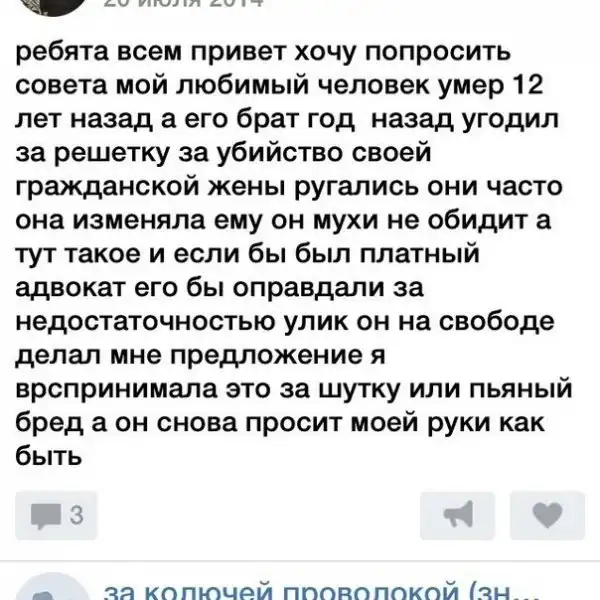The width and height of the screenshot is (600, 600).
Task: Open the comments with the 3 counter
Action: click(58, 516)
